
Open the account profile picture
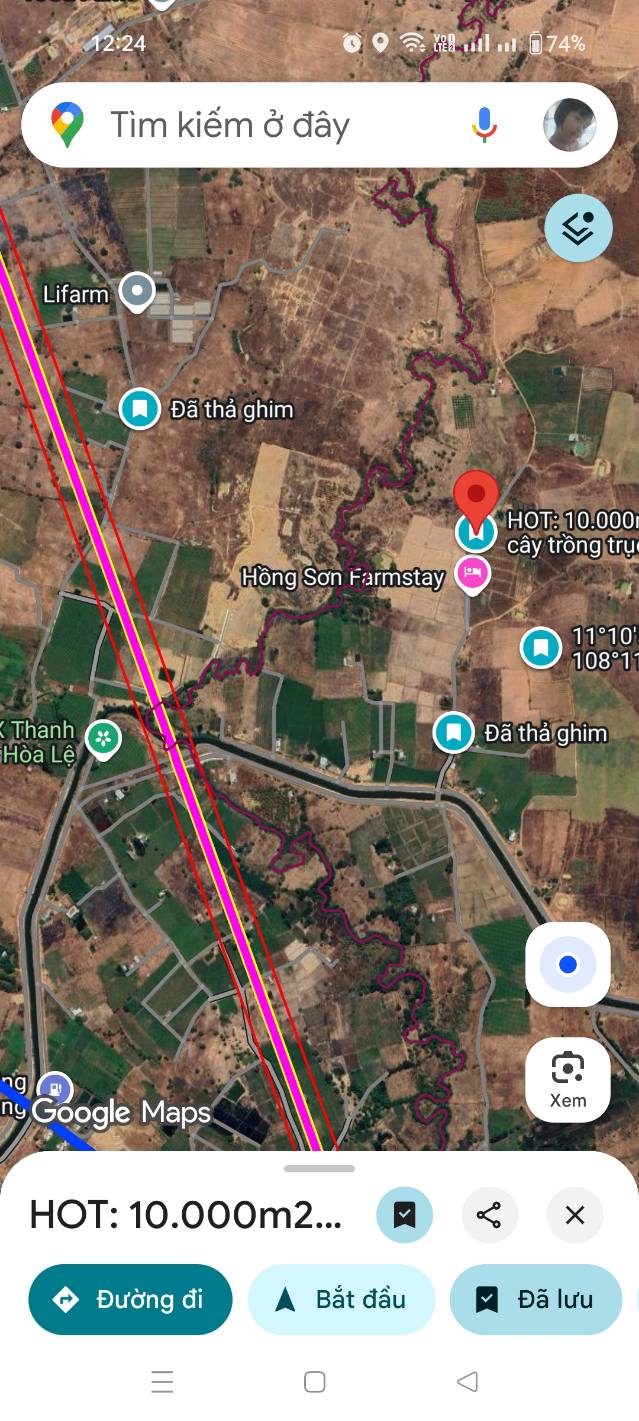point(569,125)
